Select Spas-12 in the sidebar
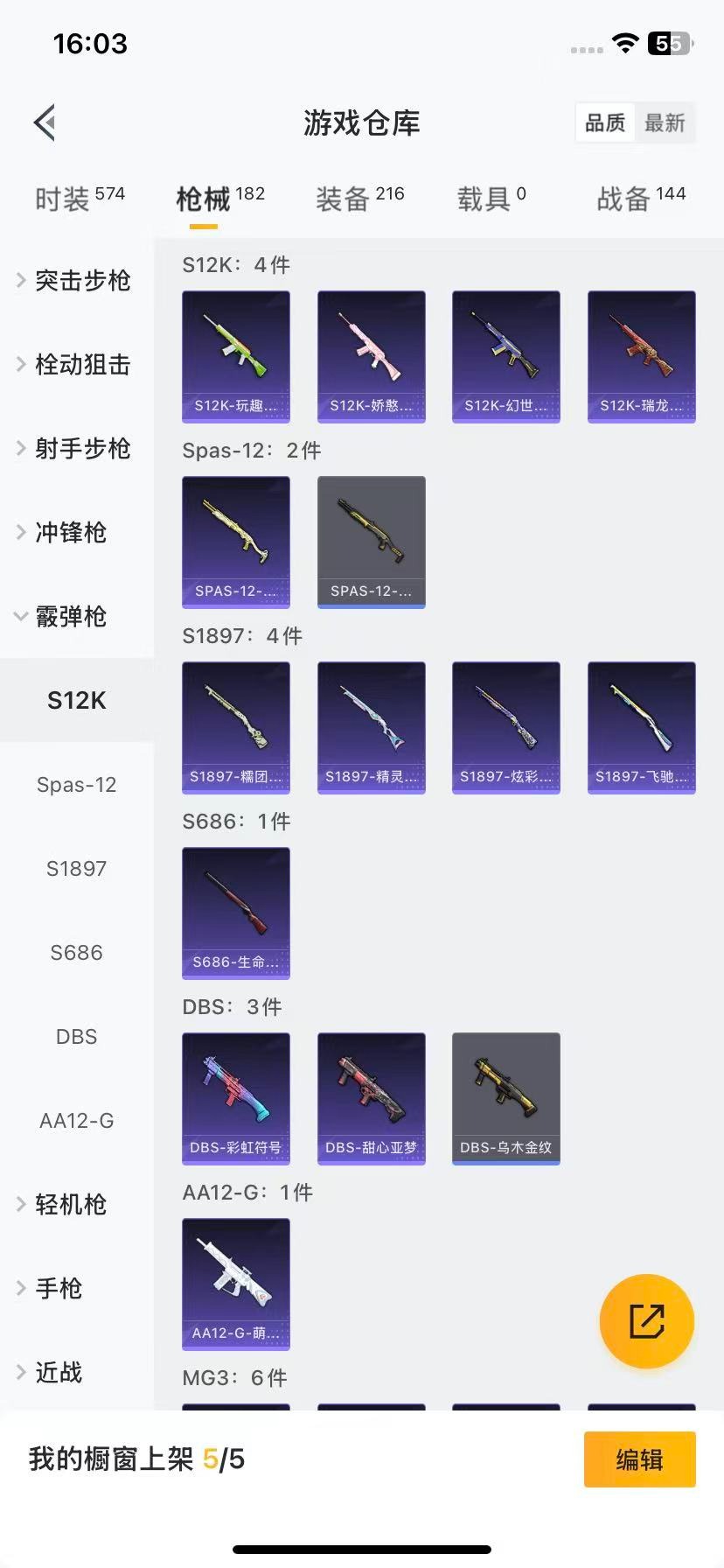 77,784
